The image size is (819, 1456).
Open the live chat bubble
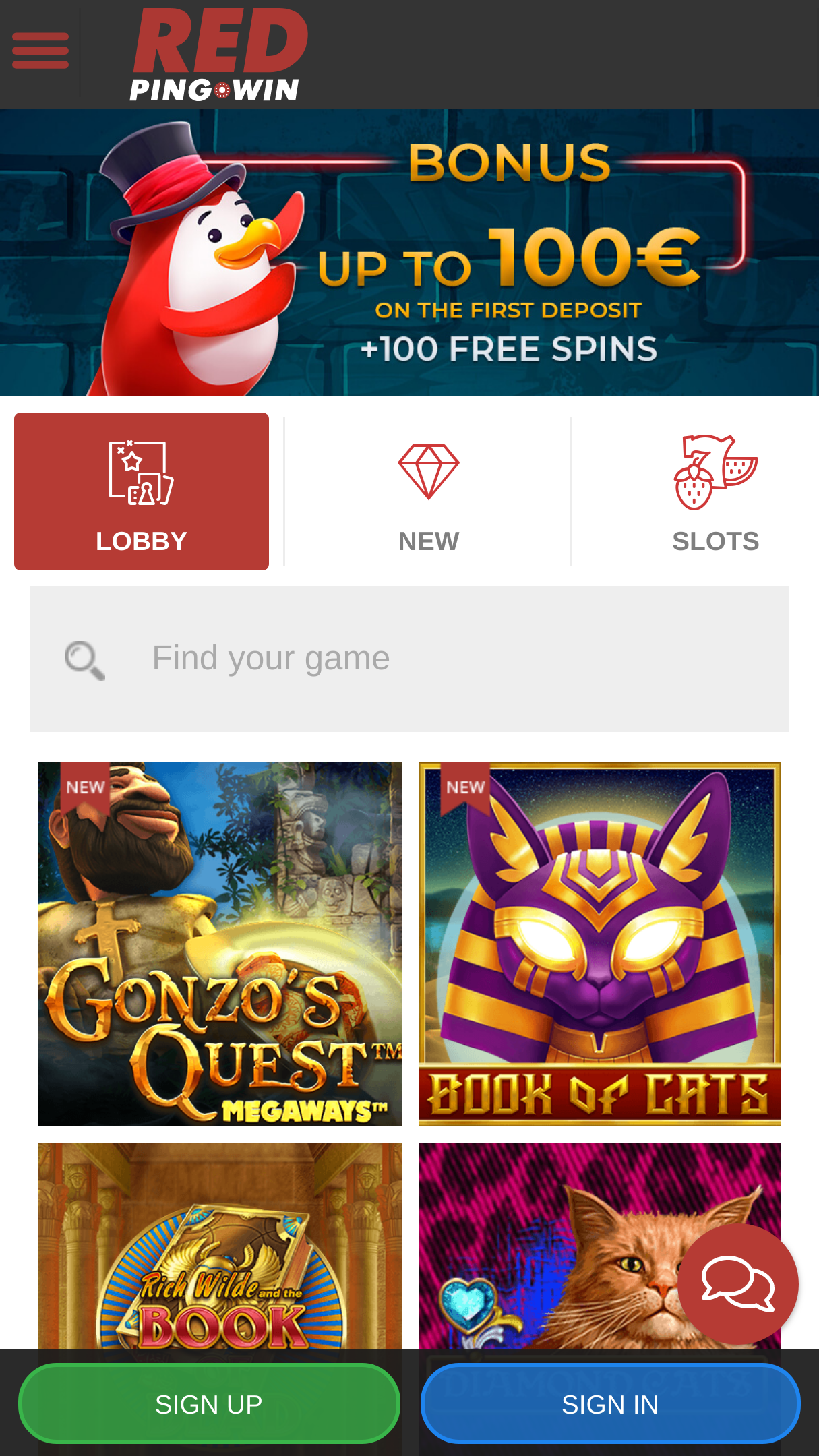[738, 1284]
